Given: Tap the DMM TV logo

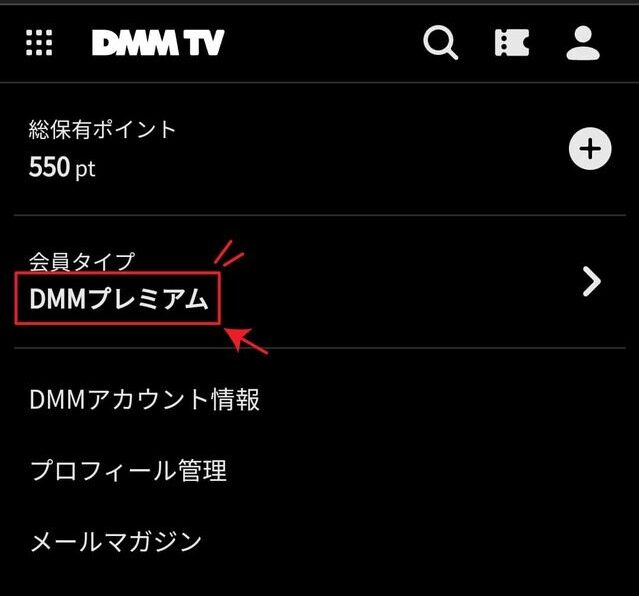Looking at the screenshot, I should [158, 43].
